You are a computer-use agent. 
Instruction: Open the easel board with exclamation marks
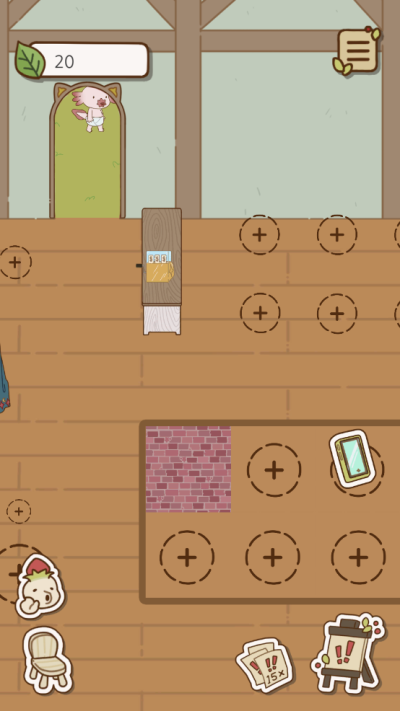coord(348,654)
